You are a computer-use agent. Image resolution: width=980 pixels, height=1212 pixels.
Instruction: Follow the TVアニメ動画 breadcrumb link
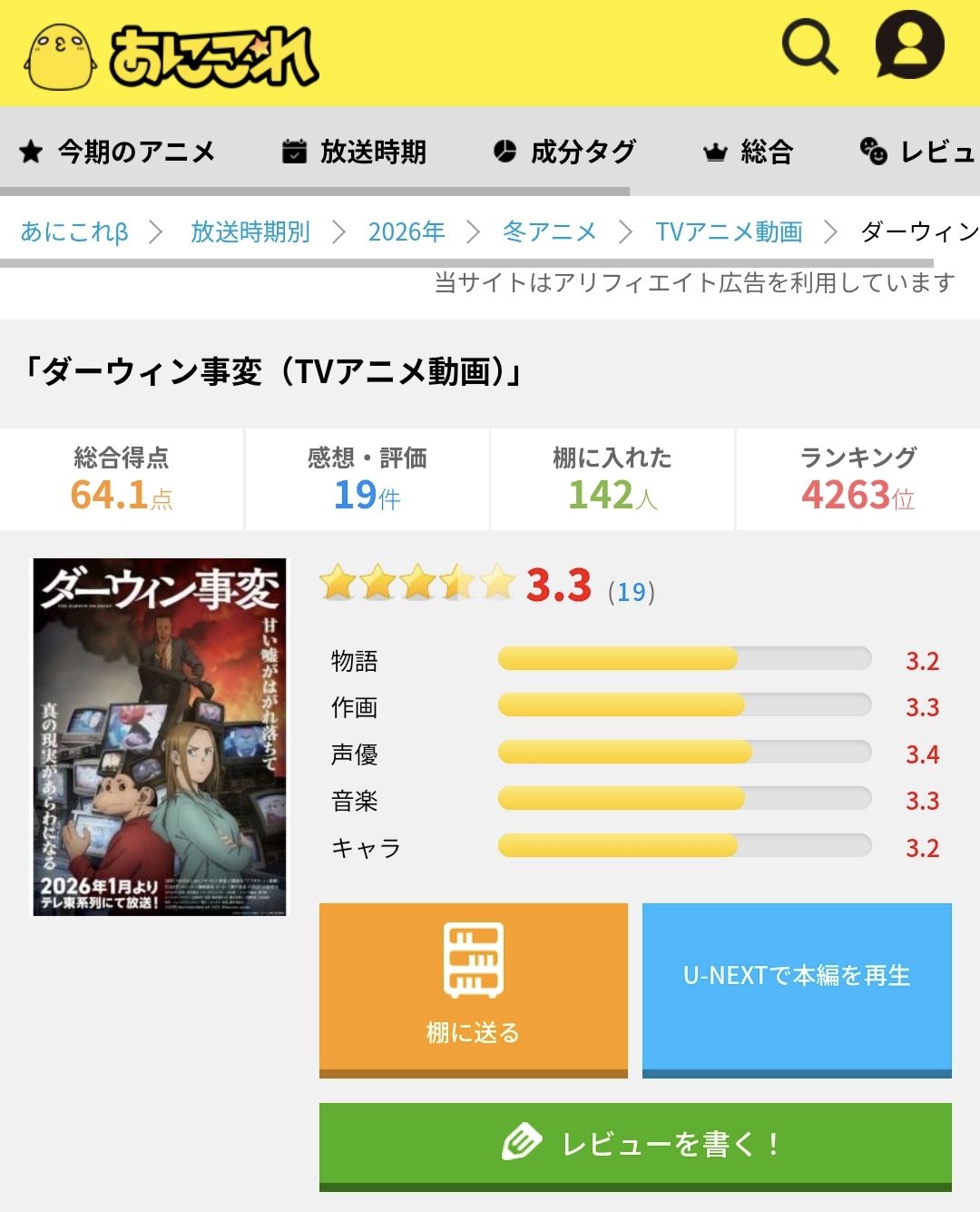pyautogui.click(x=729, y=232)
